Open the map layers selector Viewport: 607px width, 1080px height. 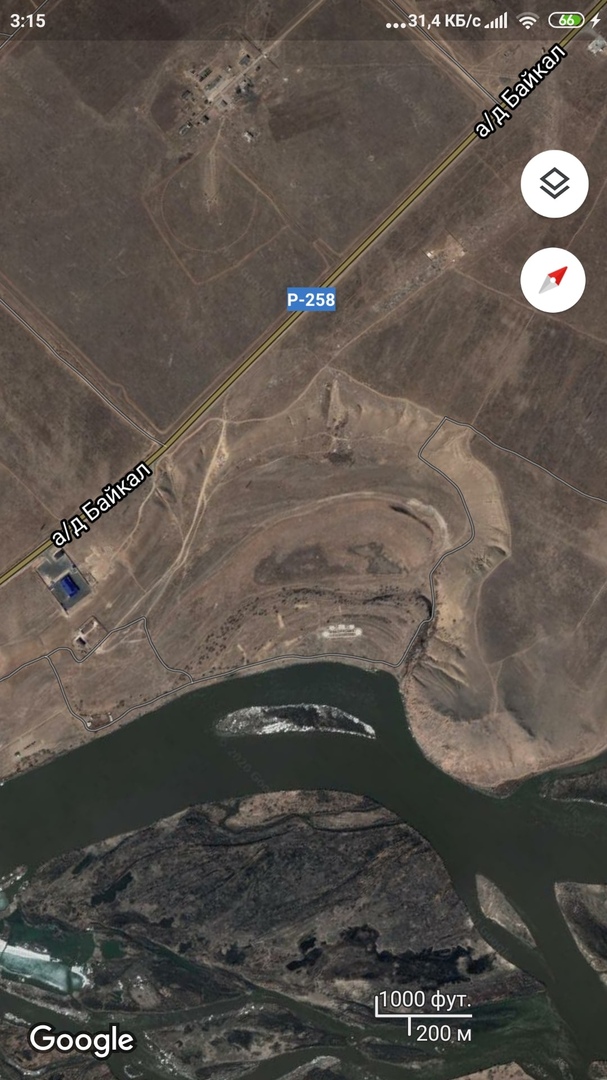(553, 183)
